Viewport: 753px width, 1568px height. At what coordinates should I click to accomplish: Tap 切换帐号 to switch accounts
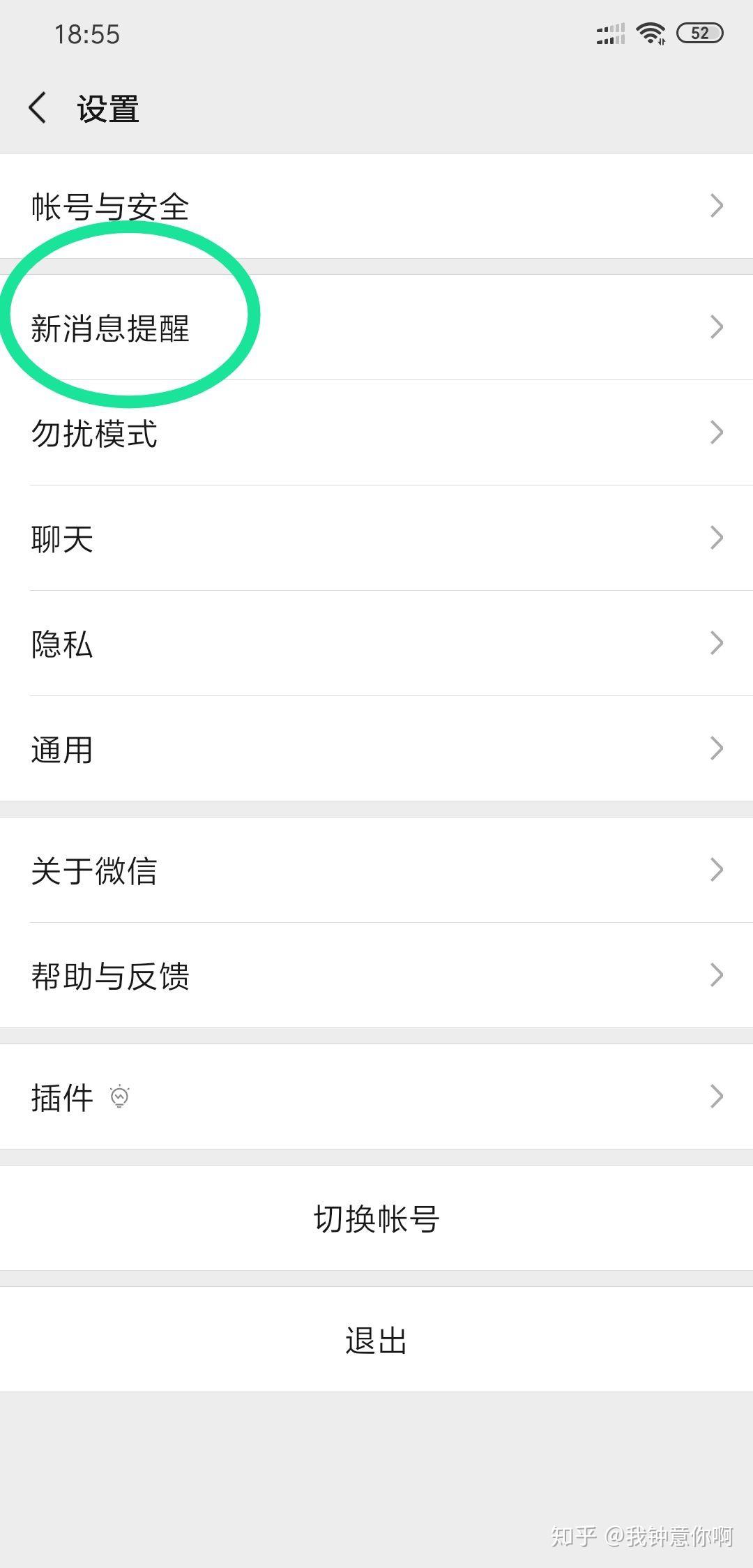pos(376,1218)
